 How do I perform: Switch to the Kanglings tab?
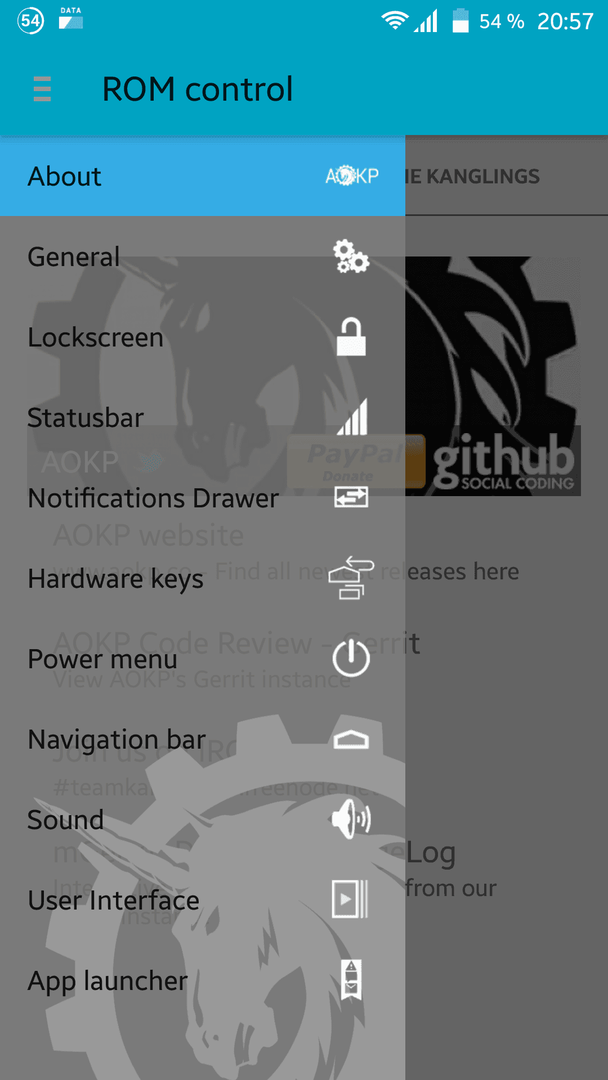[x=474, y=176]
